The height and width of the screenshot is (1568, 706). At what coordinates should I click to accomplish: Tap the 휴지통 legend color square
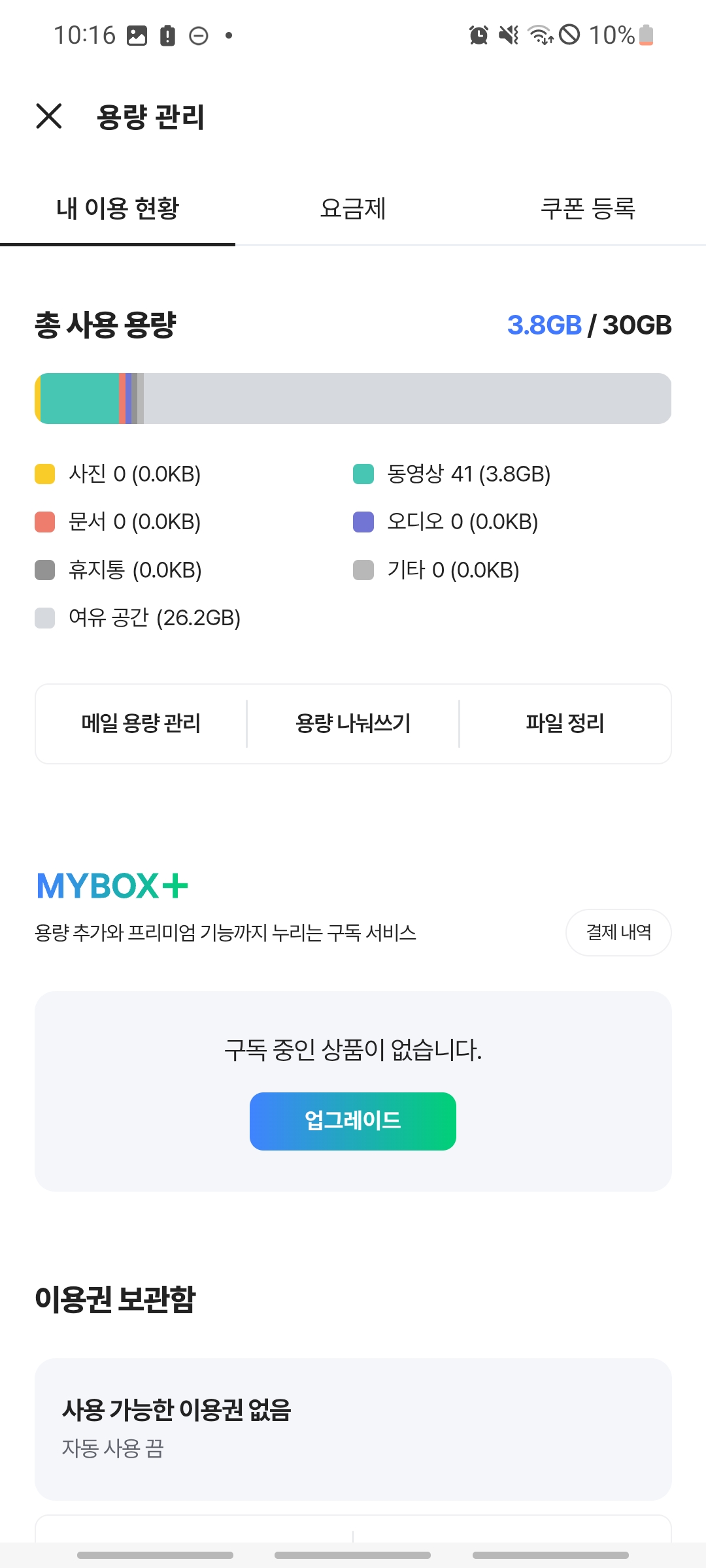[x=44, y=570]
